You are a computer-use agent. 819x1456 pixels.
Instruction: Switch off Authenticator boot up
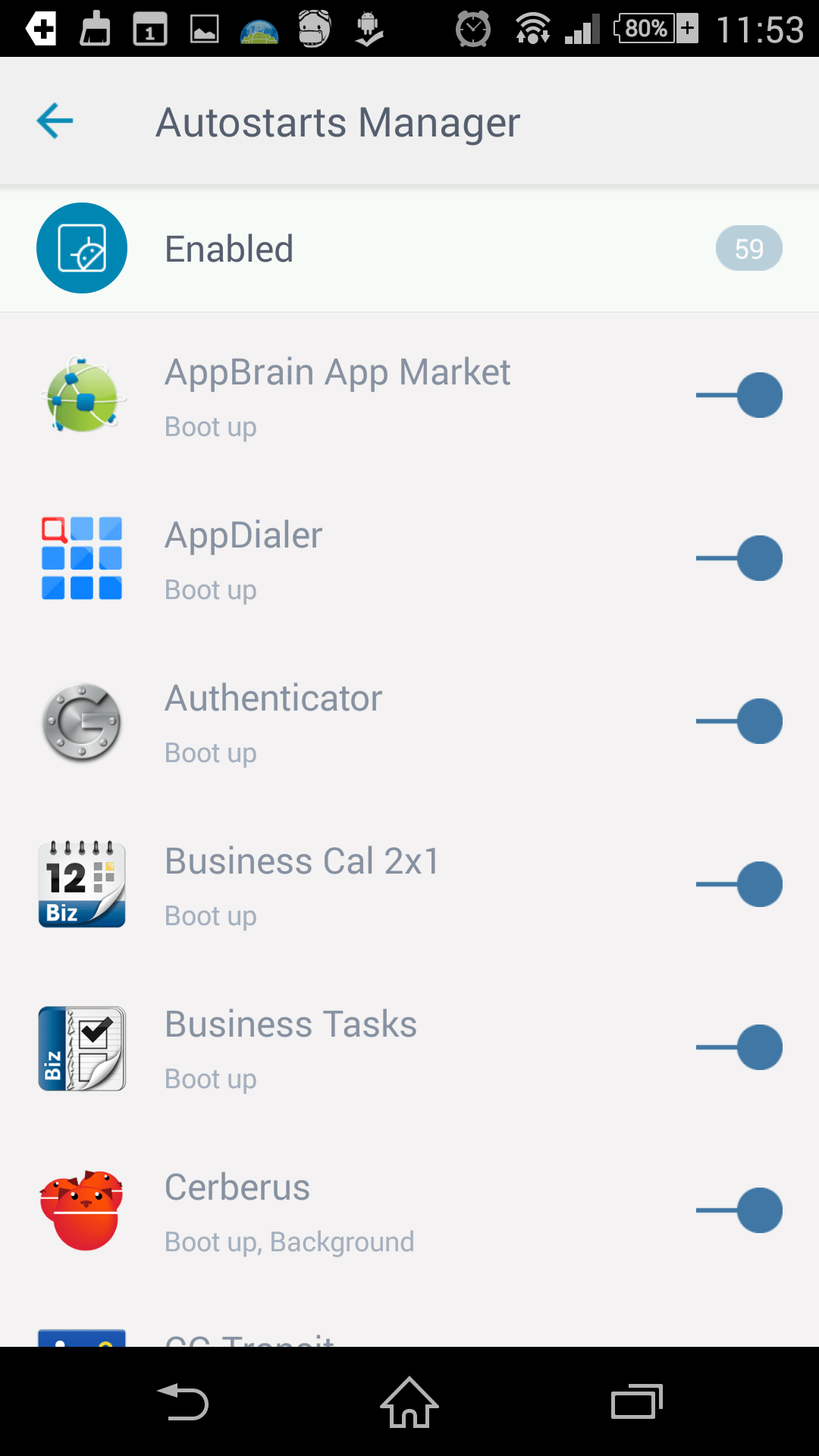coord(739,721)
